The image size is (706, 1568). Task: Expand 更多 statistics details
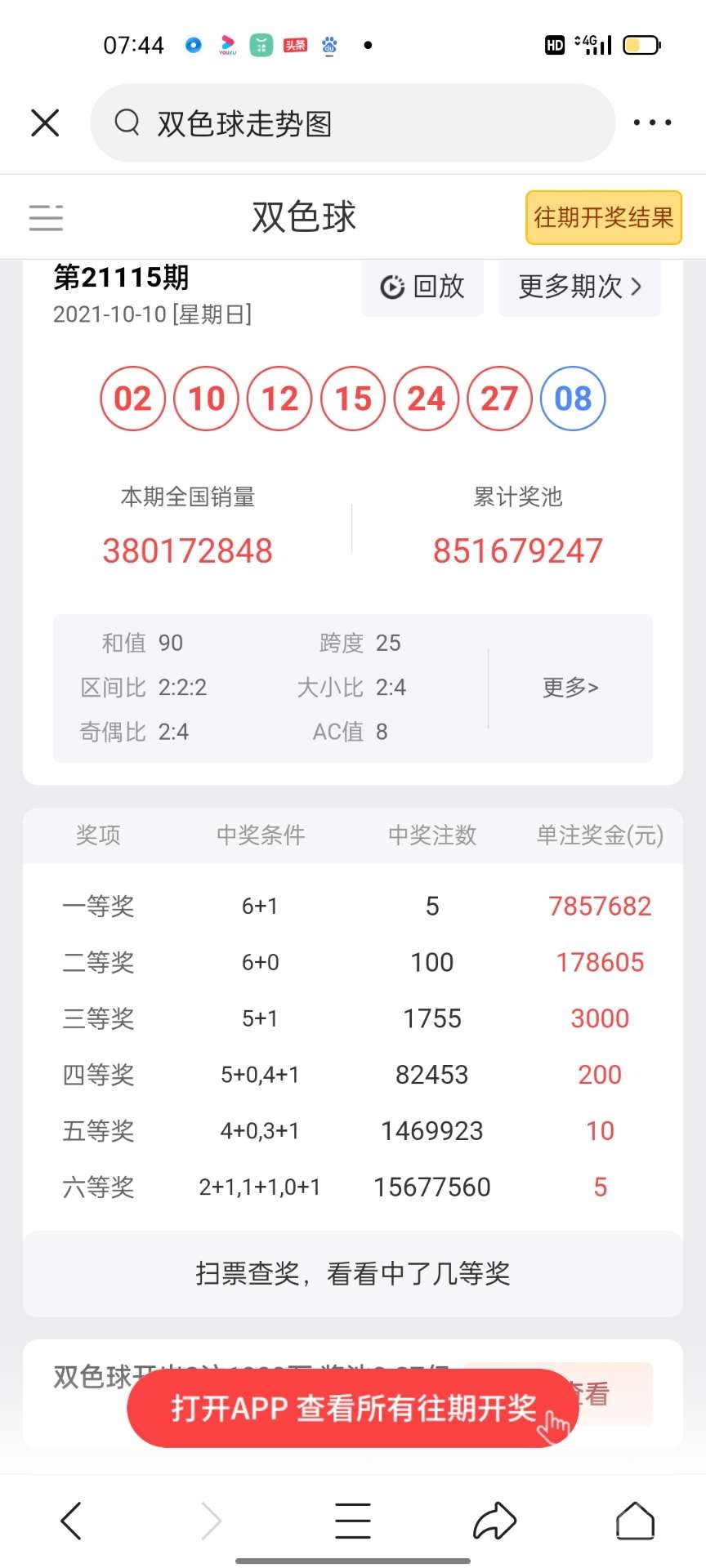tap(570, 688)
